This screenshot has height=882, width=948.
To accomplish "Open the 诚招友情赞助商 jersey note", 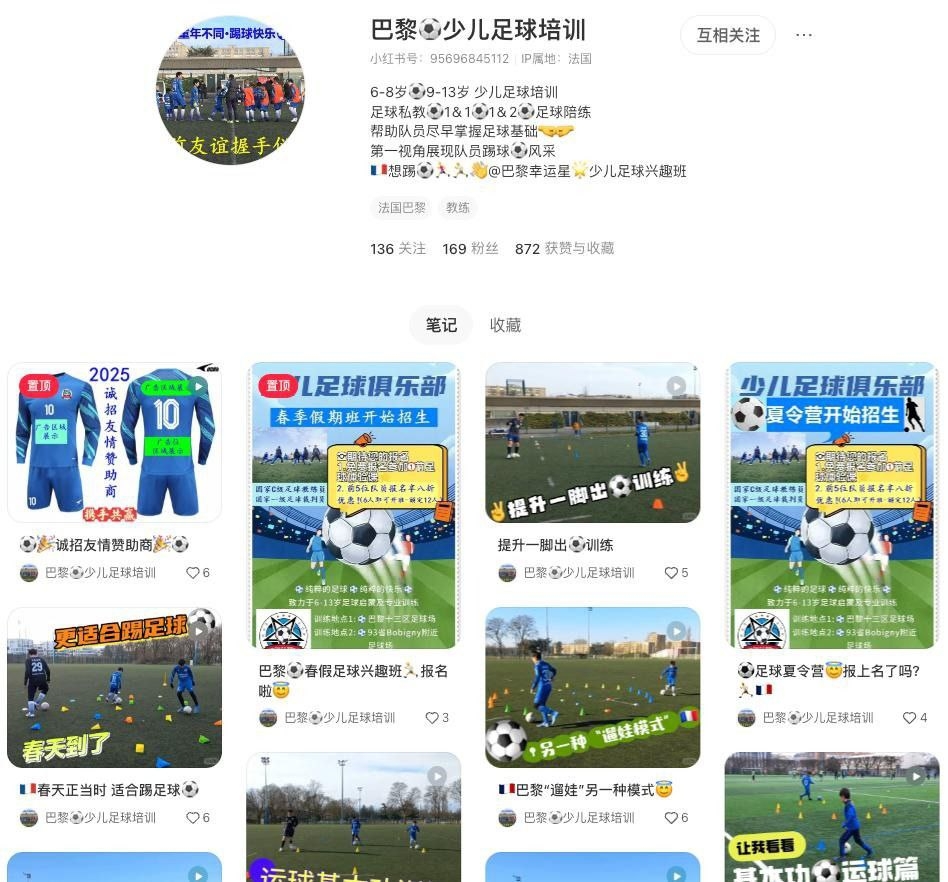I will 114,442.
